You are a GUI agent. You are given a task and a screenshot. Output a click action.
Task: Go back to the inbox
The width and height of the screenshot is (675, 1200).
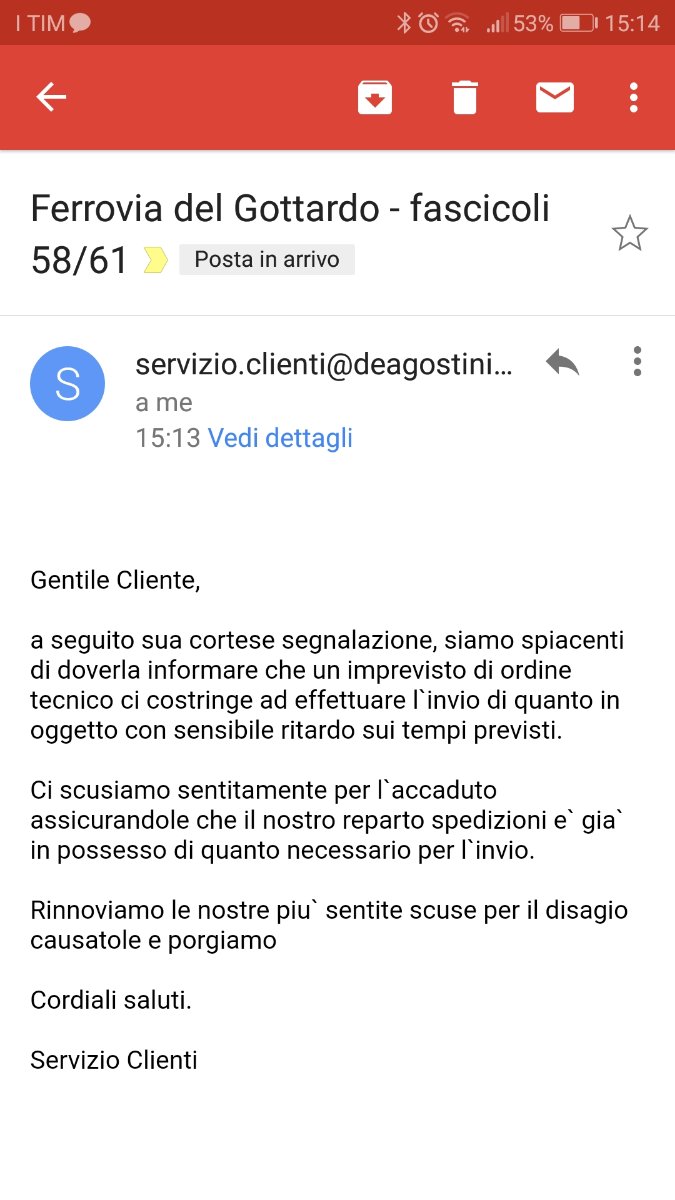point(51,97)
